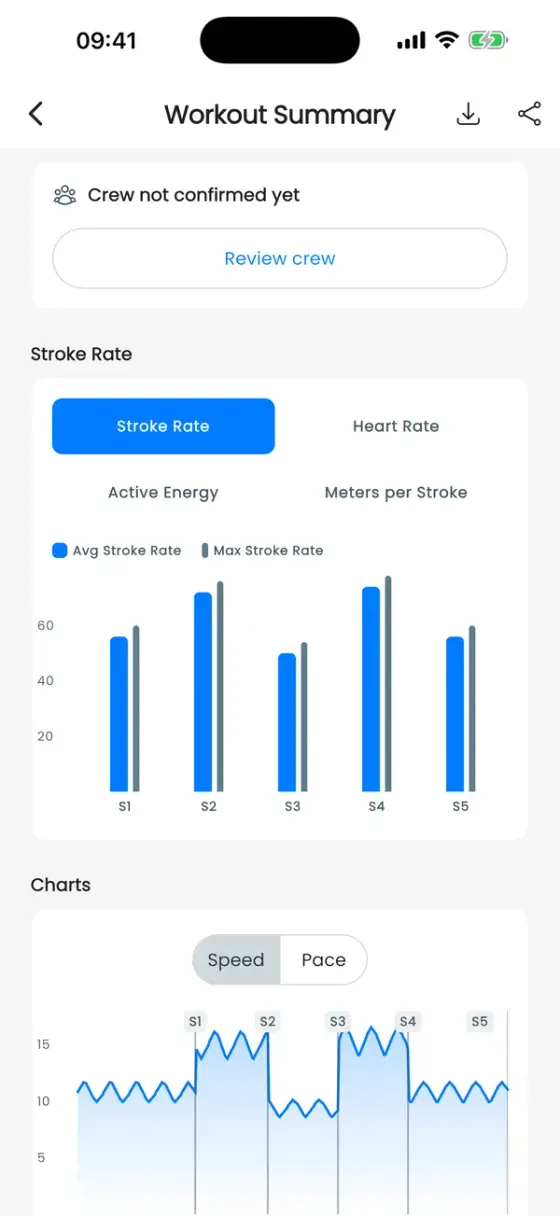Select the Stroke Rate chart tab

163,426
